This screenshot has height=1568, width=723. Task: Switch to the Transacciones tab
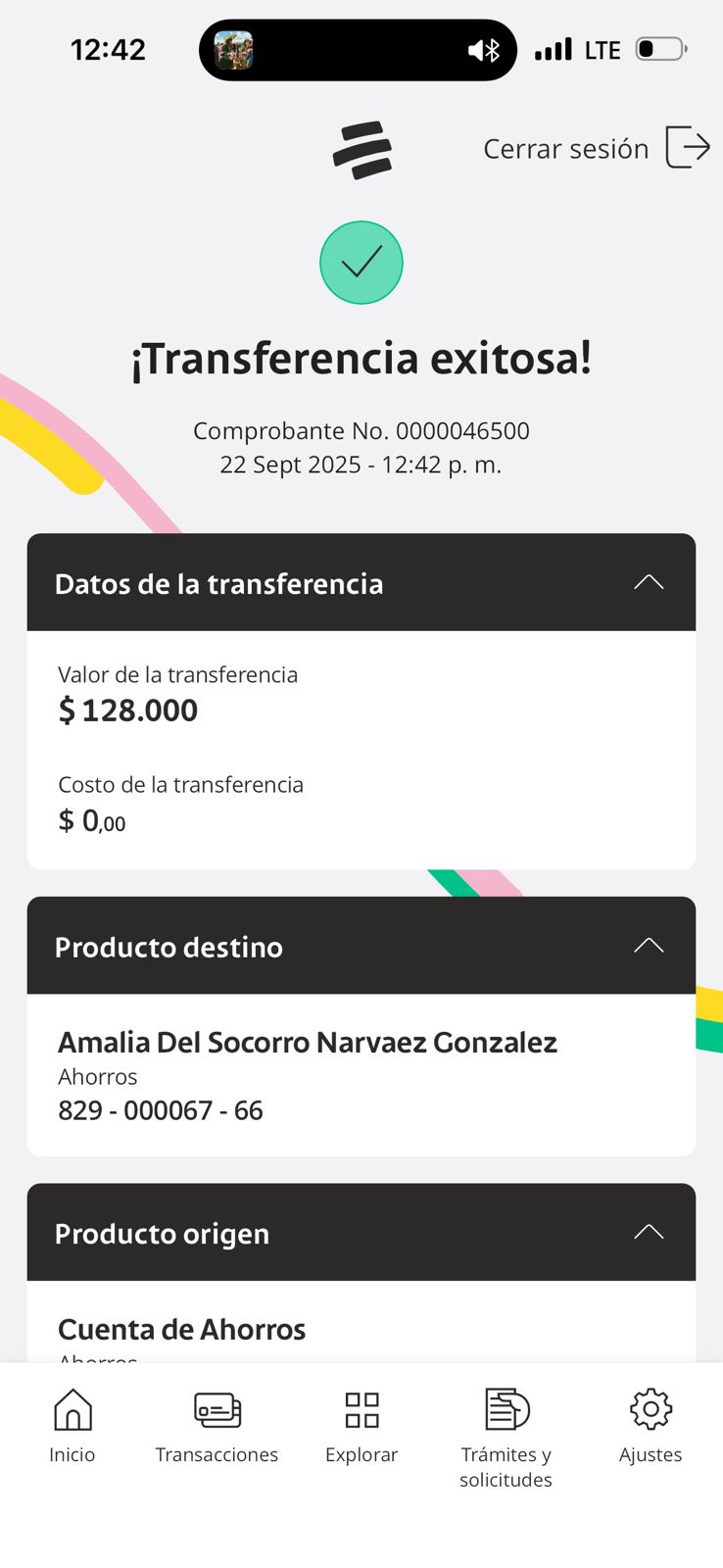[x=217, y=1426]
